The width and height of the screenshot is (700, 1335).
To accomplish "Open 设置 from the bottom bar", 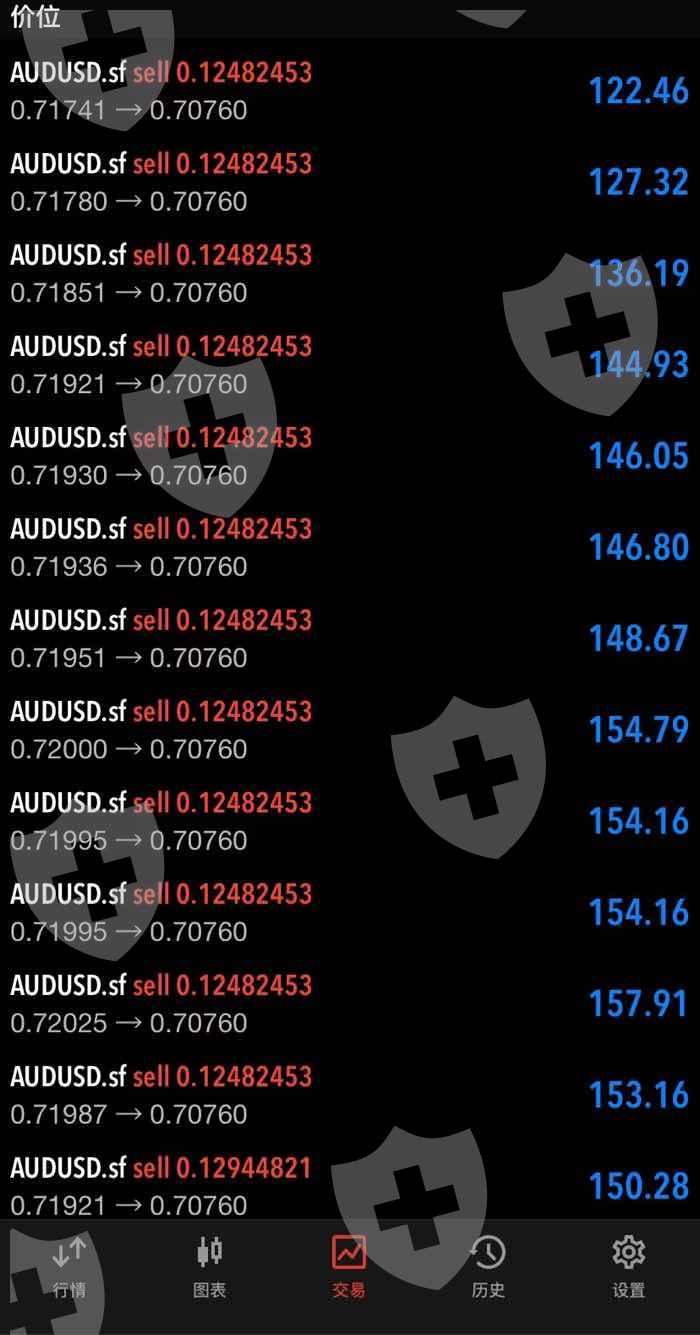I will (628, 1268).
